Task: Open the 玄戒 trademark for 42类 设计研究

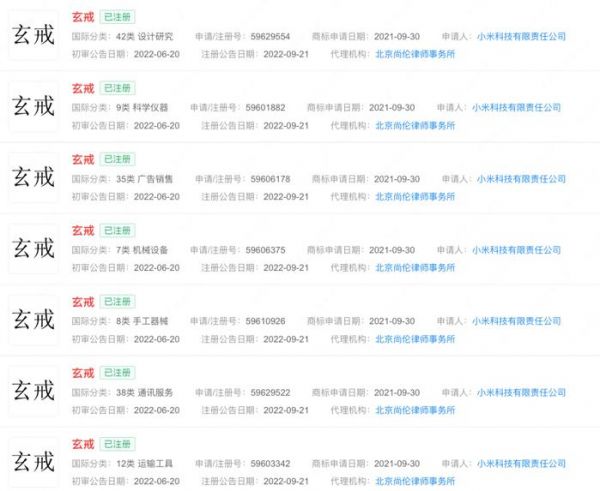Action: pyautogui.click(x=83, y=18)
